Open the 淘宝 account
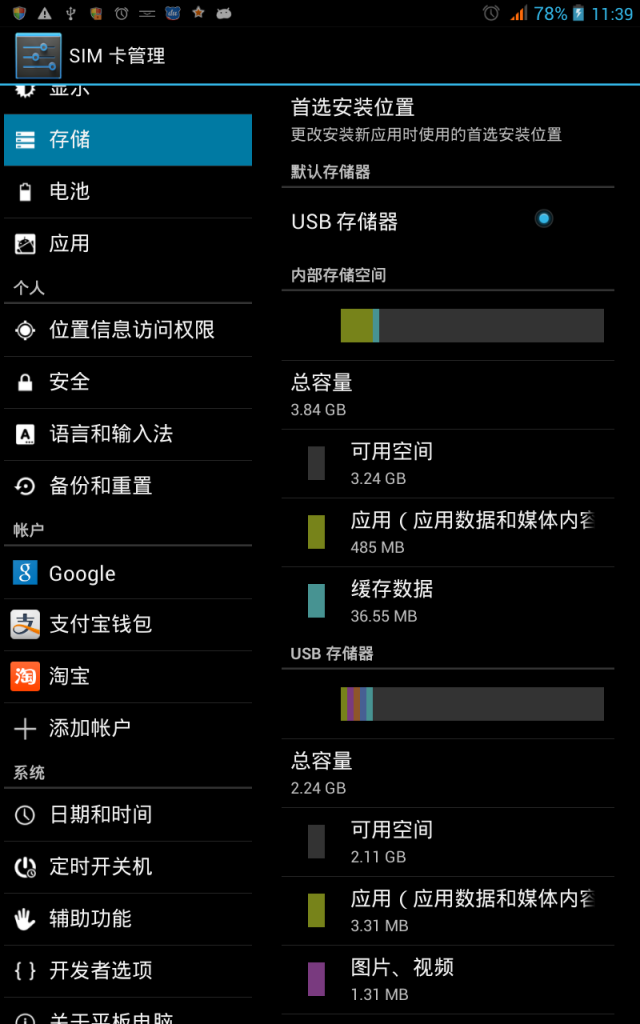The height and width of the screenshot is (1024, 640). pos(128,676)
